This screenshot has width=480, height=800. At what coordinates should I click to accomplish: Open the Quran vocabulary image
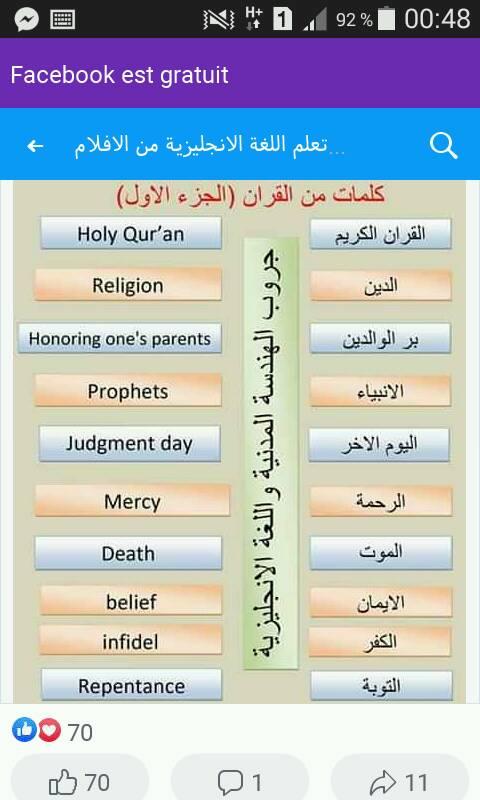240,442
